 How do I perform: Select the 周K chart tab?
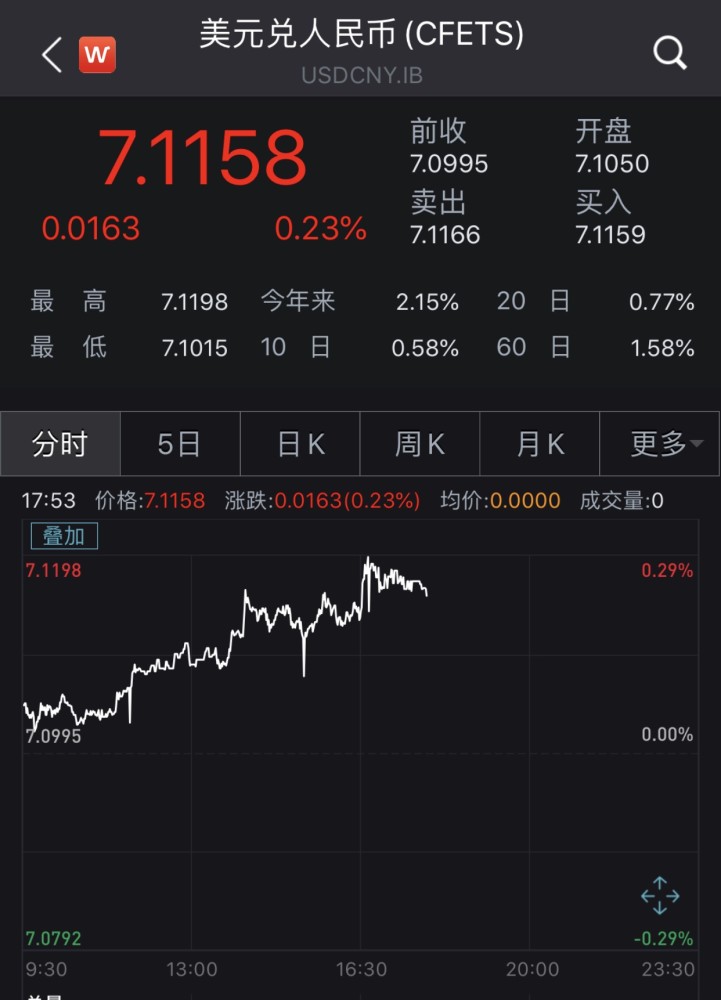point(420,444)
